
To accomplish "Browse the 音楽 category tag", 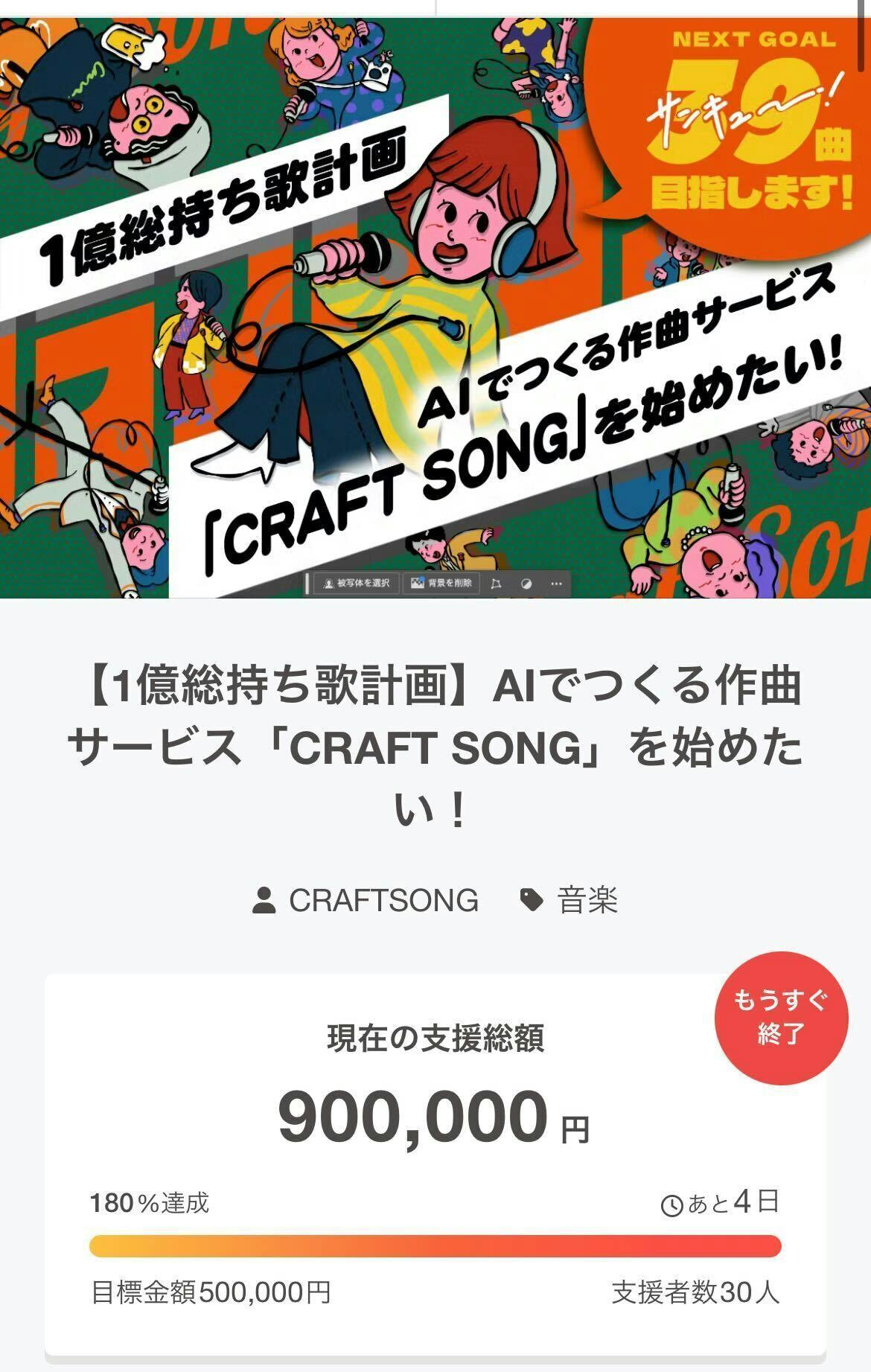I will 586,900.
